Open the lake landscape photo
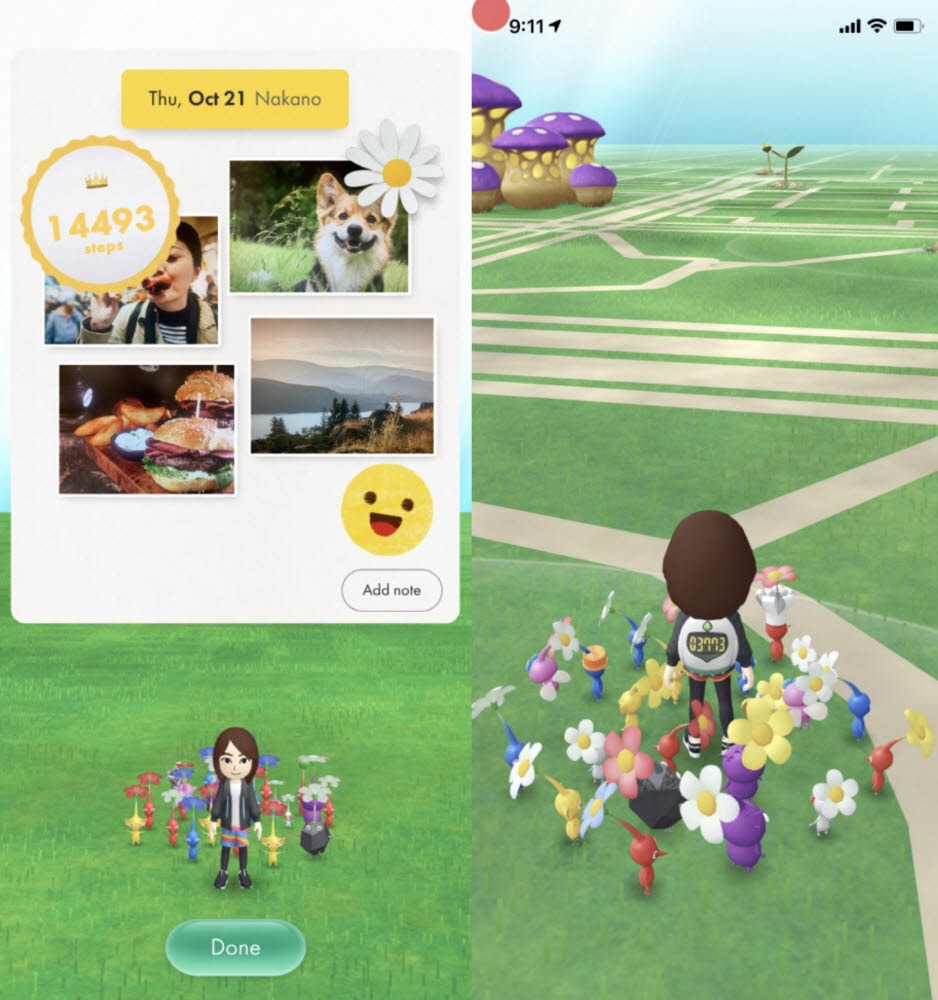 [342, 387]
